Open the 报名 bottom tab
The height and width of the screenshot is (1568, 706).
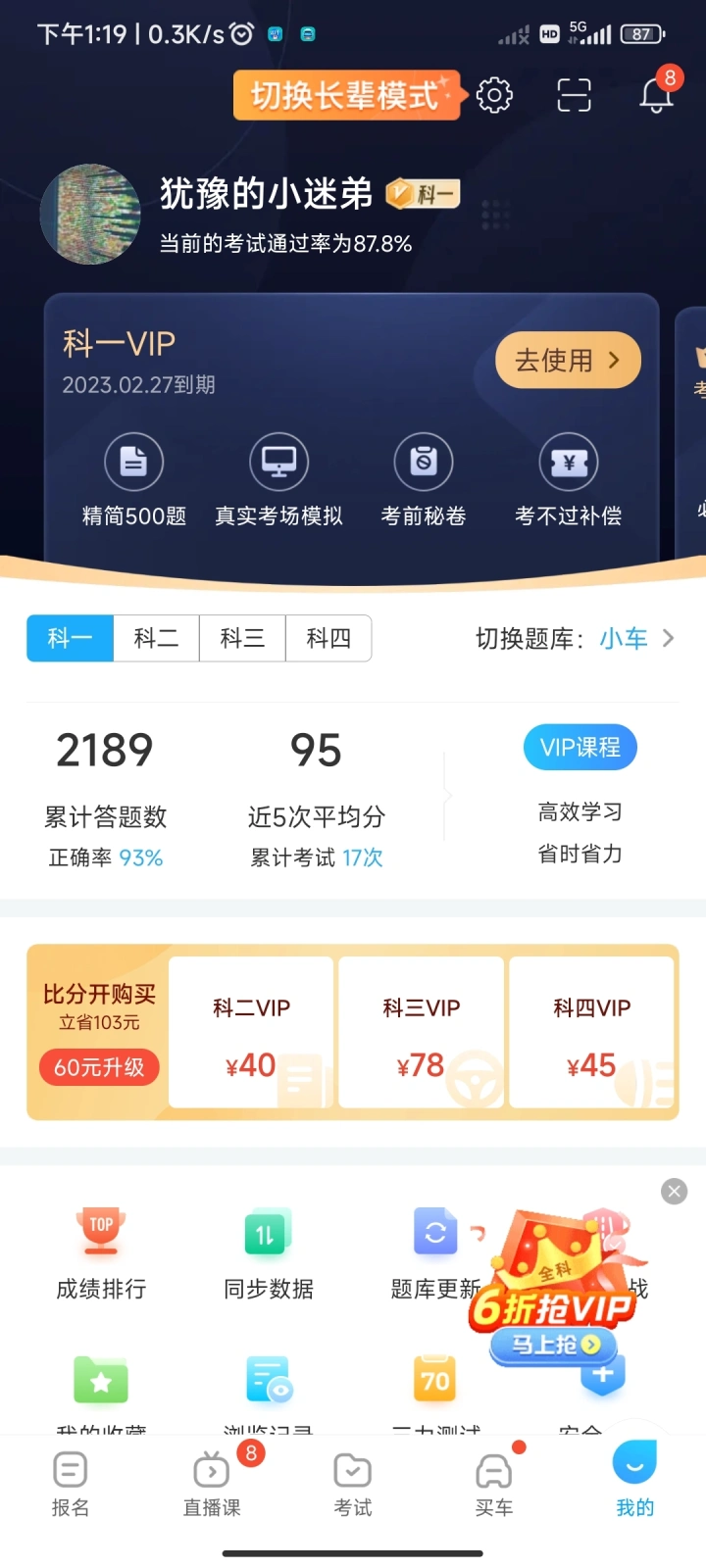pos(71,1484)
